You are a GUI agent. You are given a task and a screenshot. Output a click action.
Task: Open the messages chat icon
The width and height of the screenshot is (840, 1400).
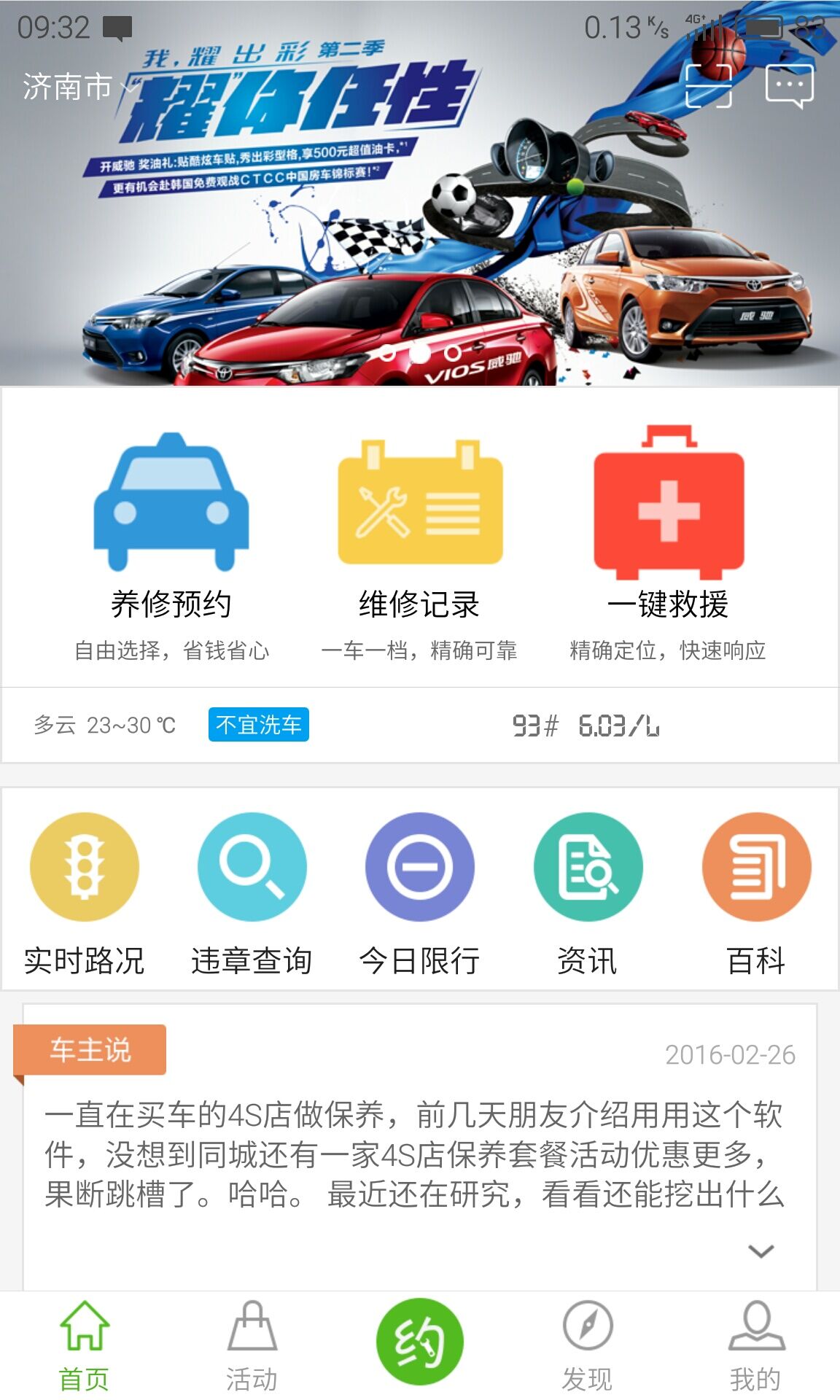tap(789, 86)
